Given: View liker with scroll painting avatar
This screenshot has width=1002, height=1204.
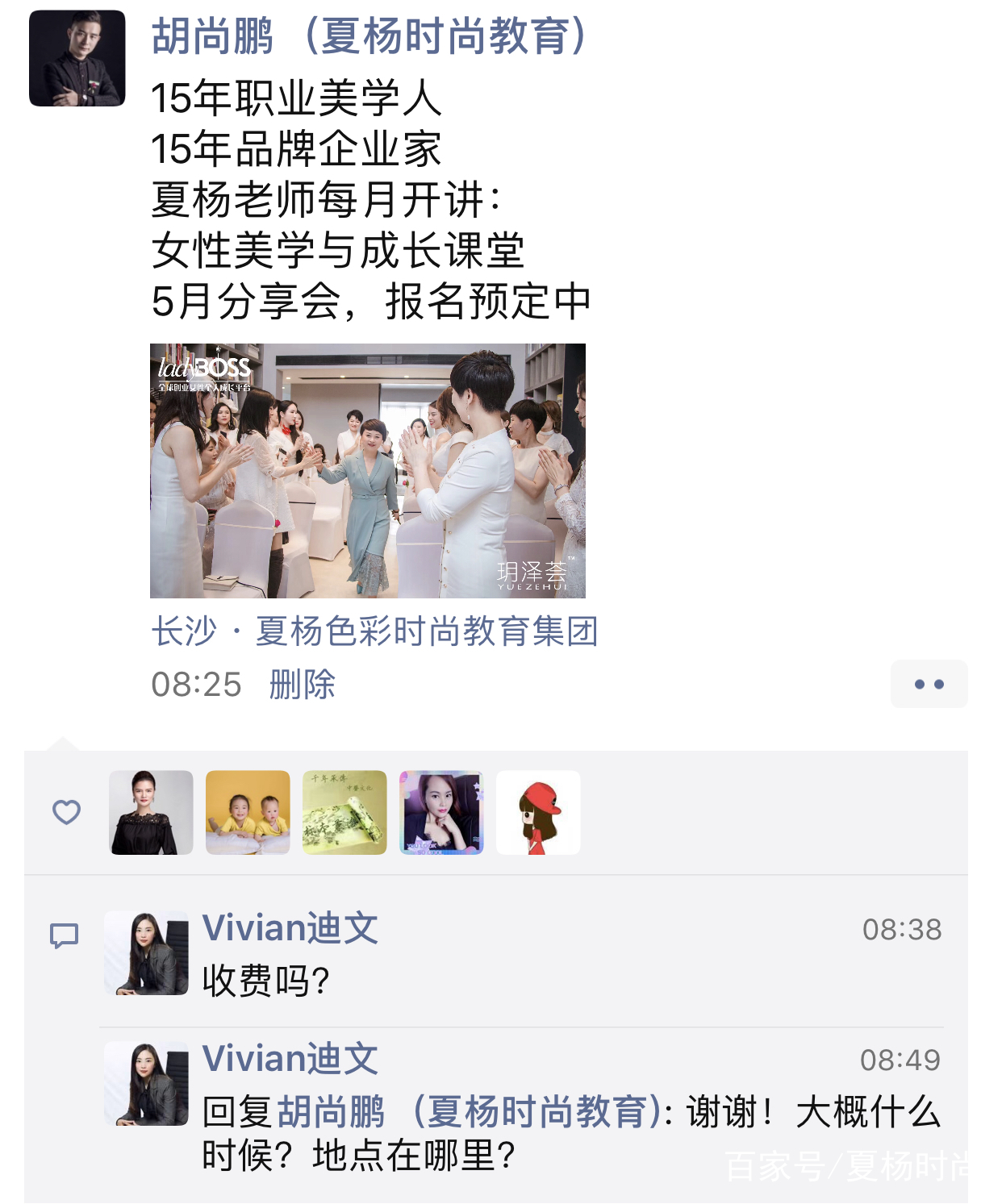Looking at the screenshot, I should [x=344, y=812].
